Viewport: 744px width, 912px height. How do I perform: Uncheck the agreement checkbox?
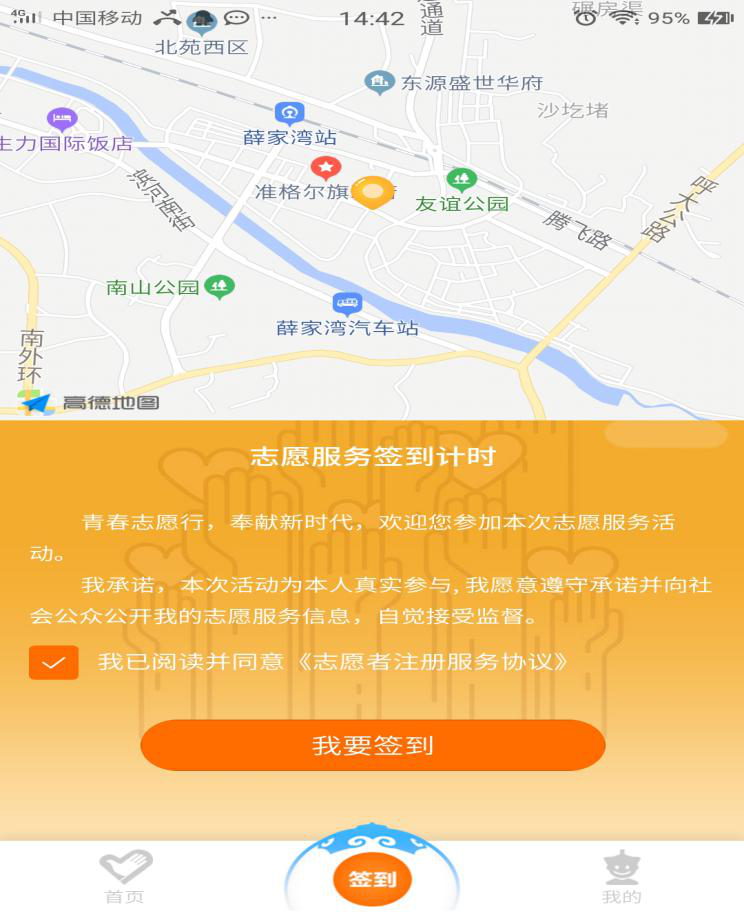coord(54,662)
